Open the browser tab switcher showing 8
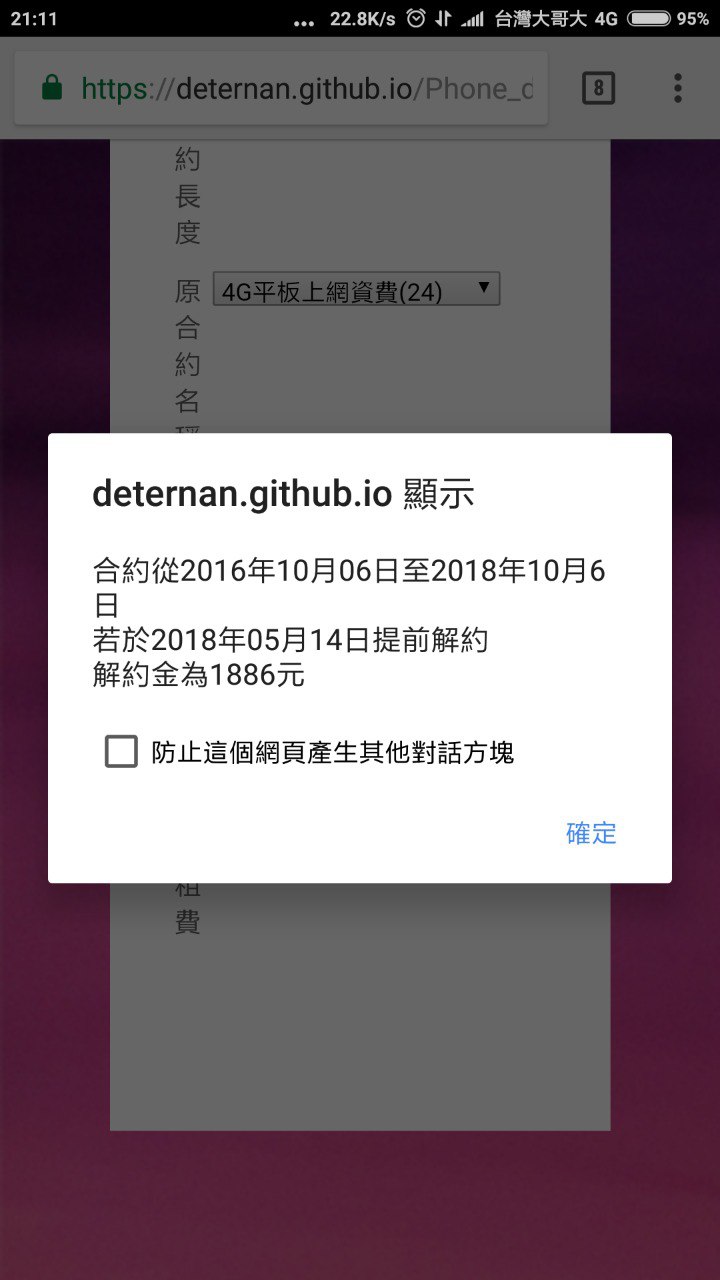The image size is (720, 1280). 598,88
